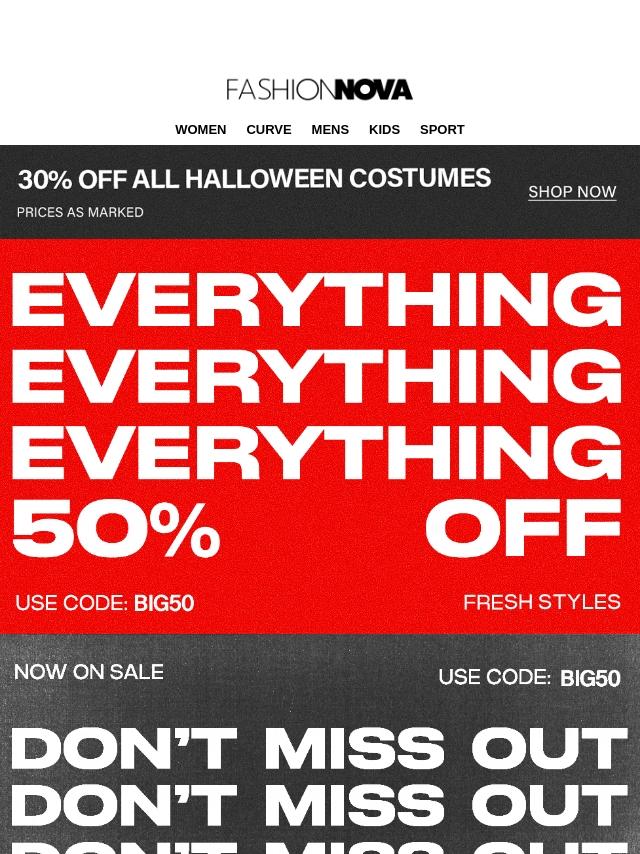Image resolution: width=640 pixels, height=854 pixels.
Task: Open the WOMEN category link
Action: [200, 130]
